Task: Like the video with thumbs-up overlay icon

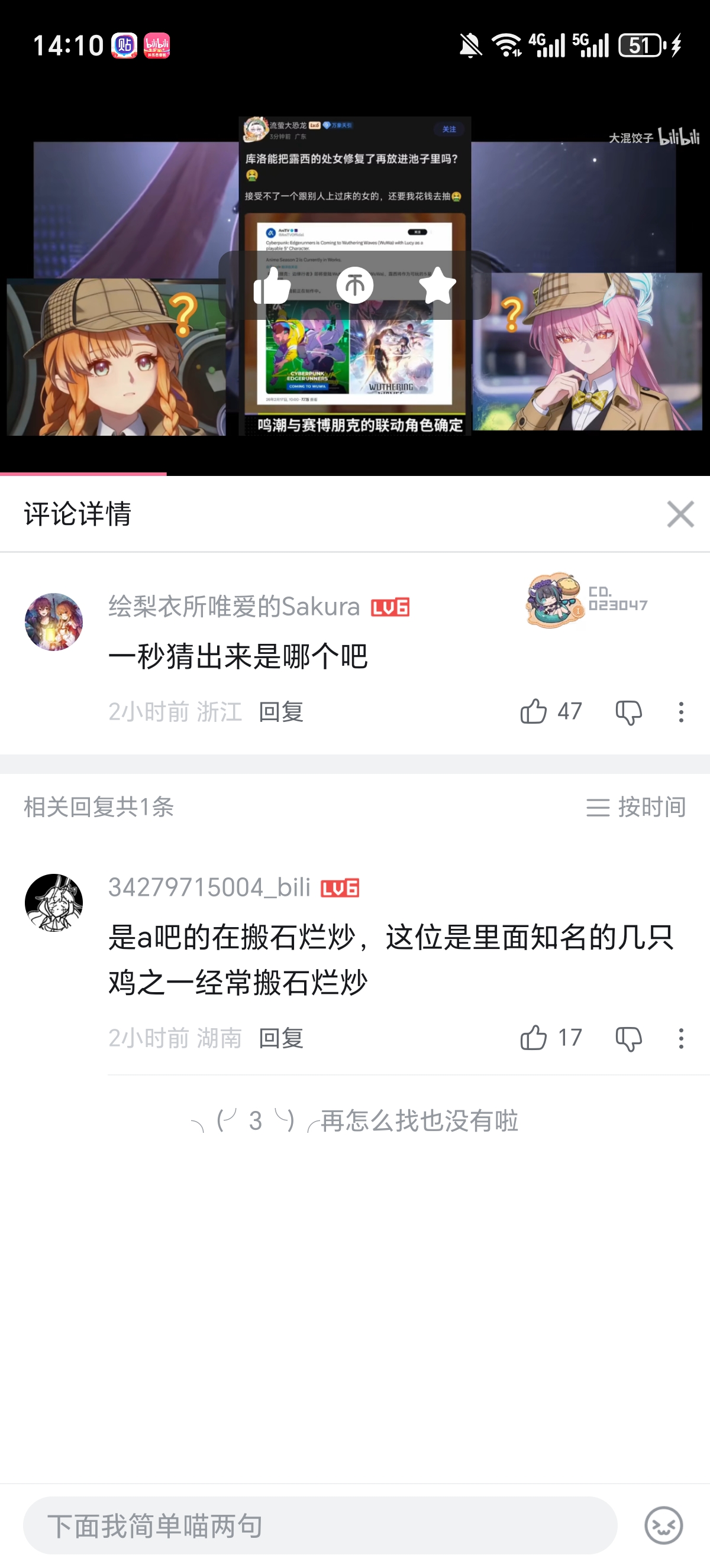Action: 272,286
